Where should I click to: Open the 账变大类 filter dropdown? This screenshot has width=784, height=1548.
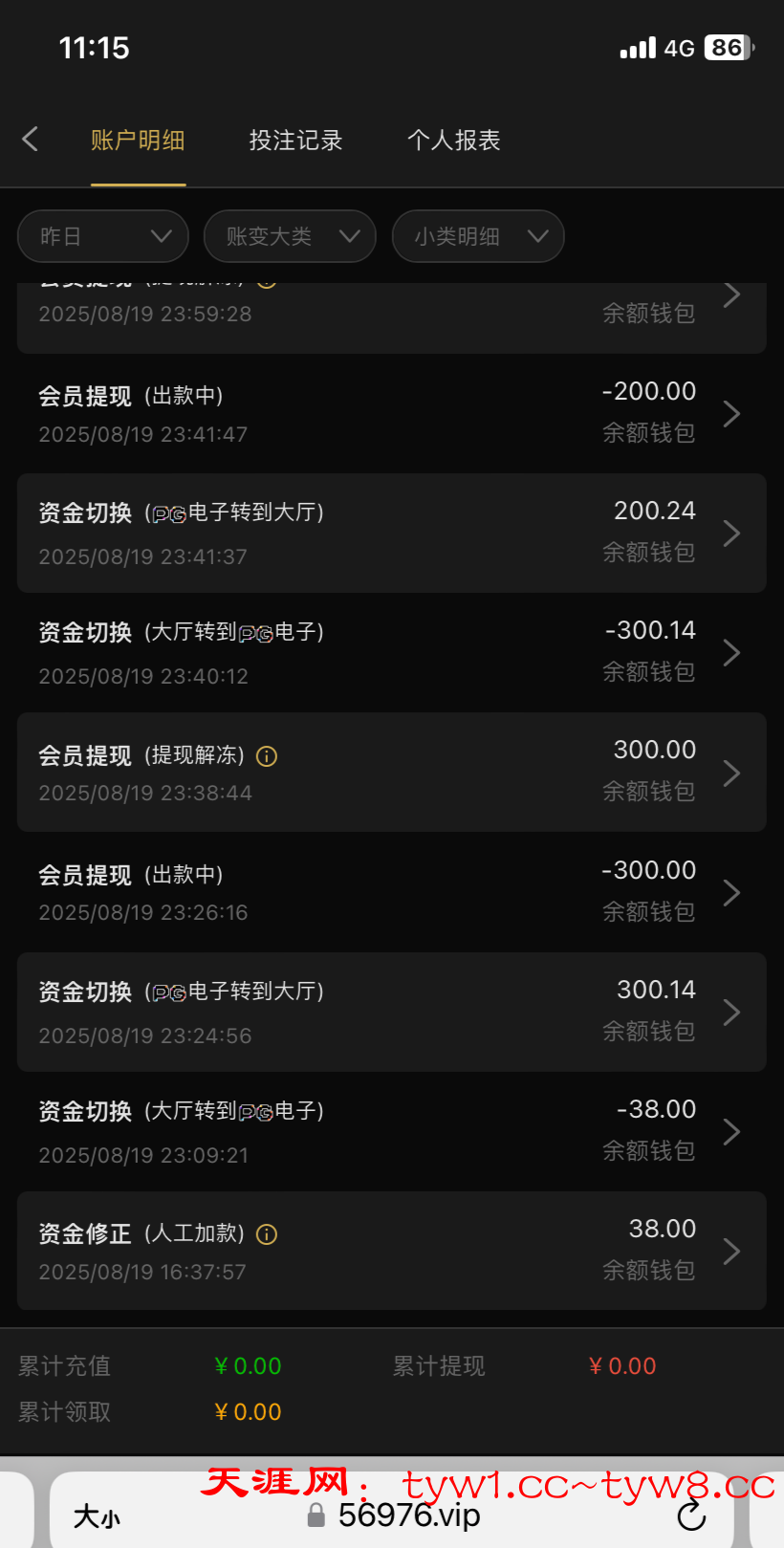coord(290,236)
